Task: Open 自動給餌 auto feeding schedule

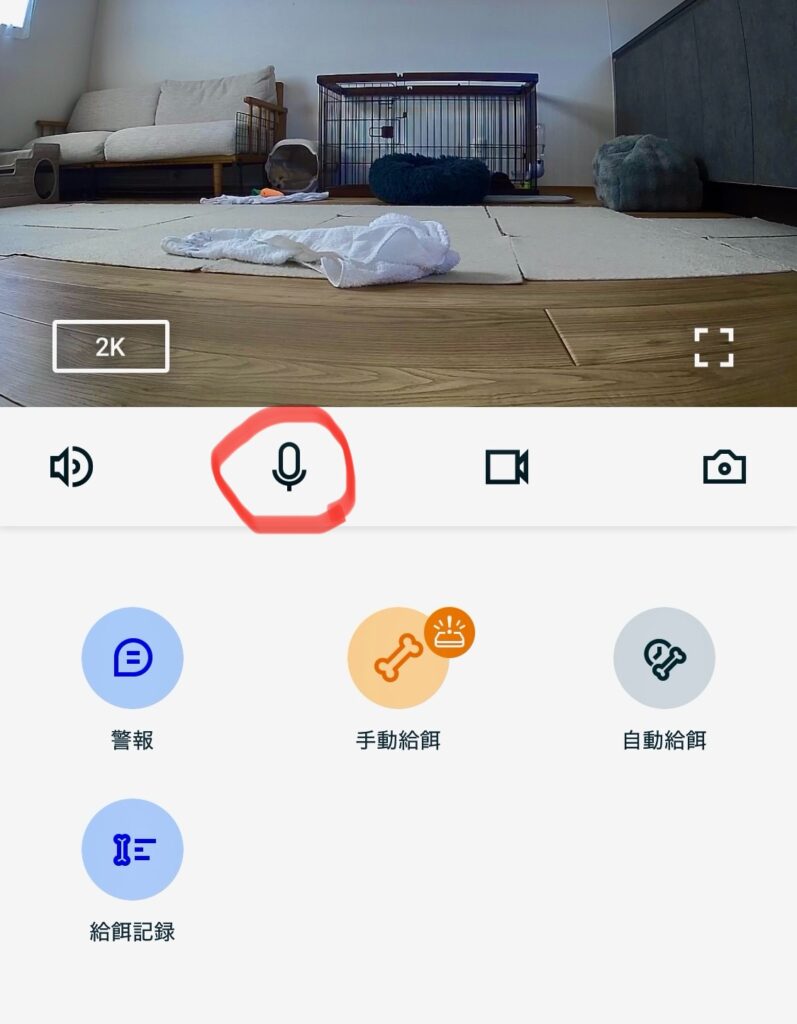Action: tap(664, 658)
